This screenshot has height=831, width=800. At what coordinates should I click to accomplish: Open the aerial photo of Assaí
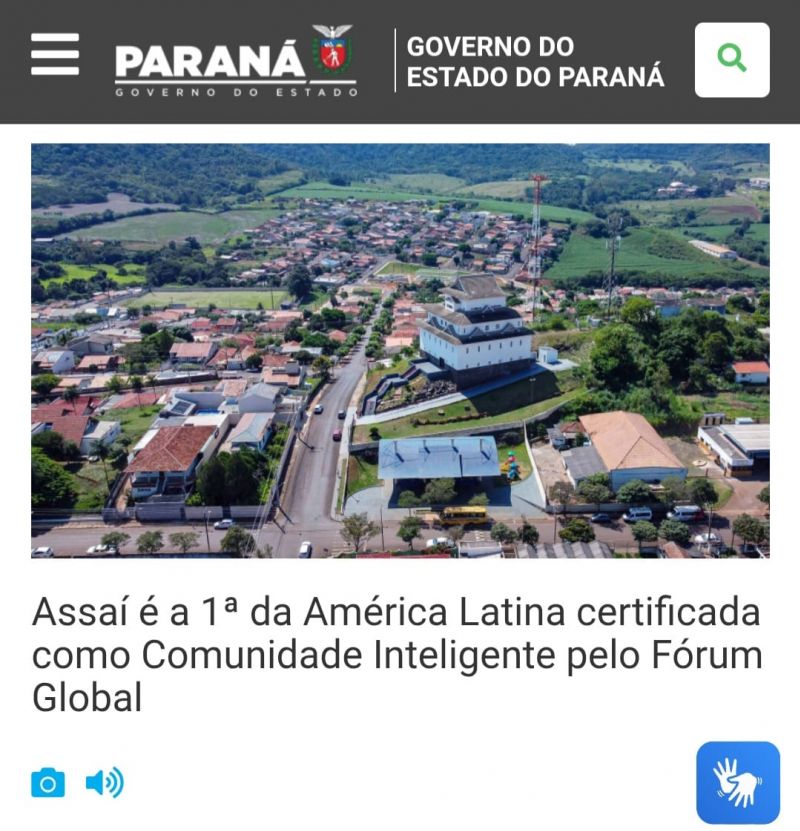coord(400,350)
